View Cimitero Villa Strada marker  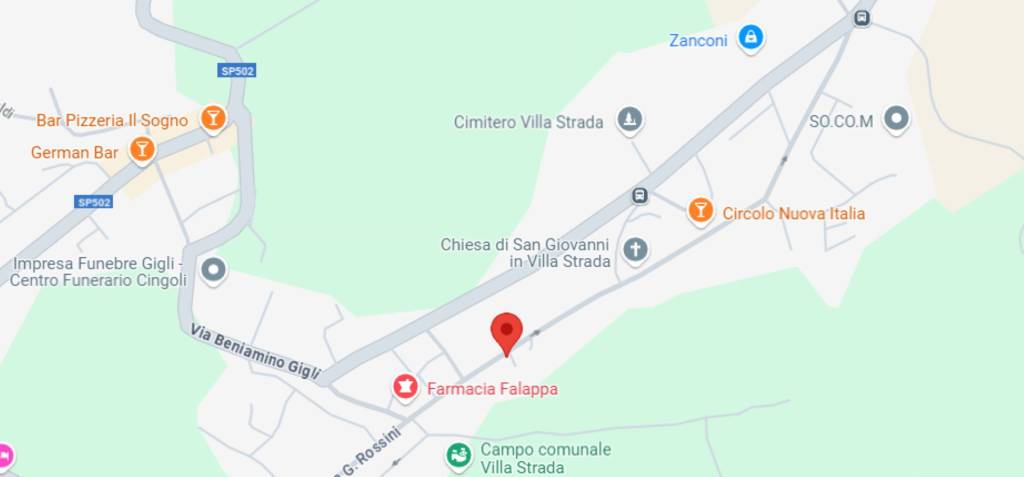coord(629,121)
